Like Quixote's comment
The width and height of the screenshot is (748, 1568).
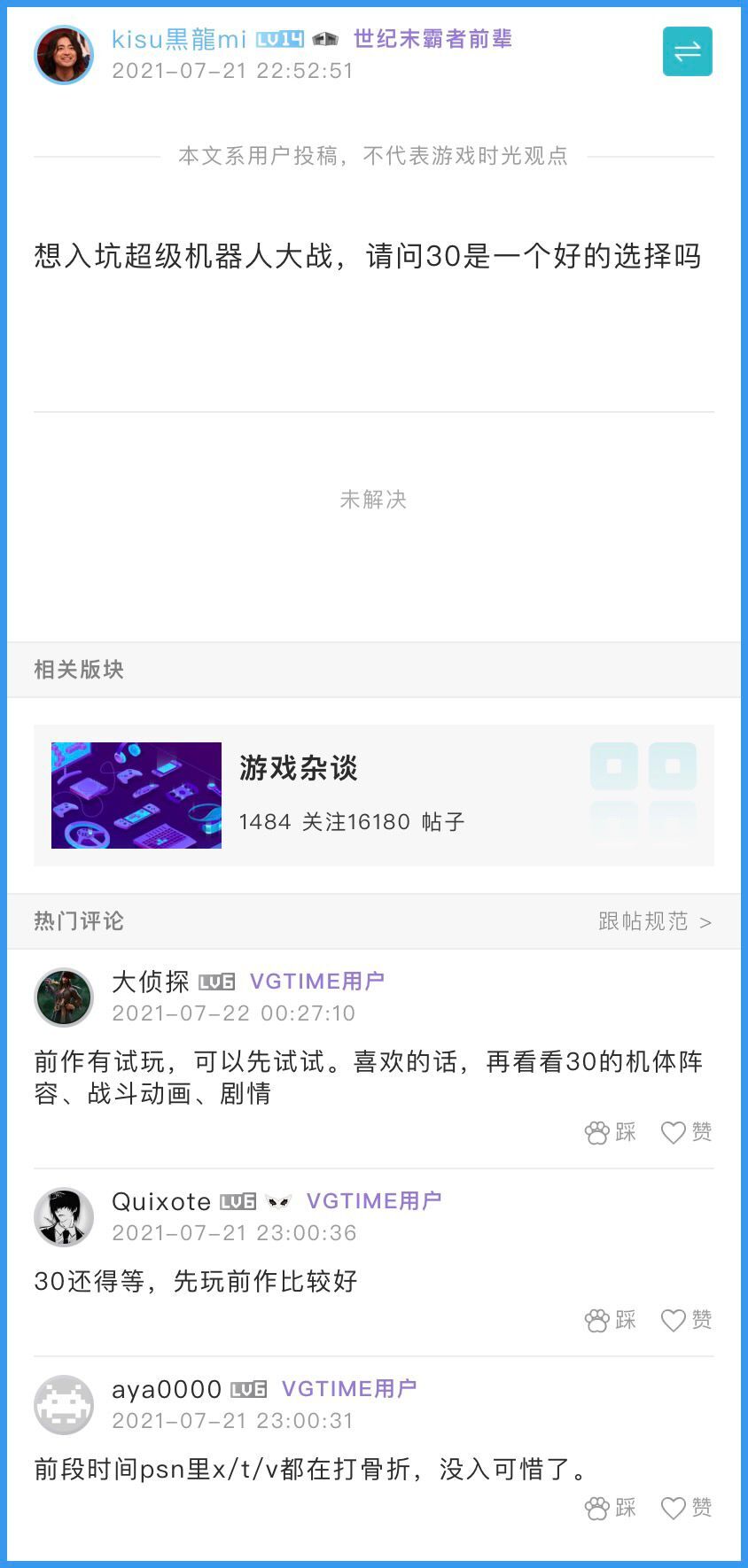coord(687,1320)
